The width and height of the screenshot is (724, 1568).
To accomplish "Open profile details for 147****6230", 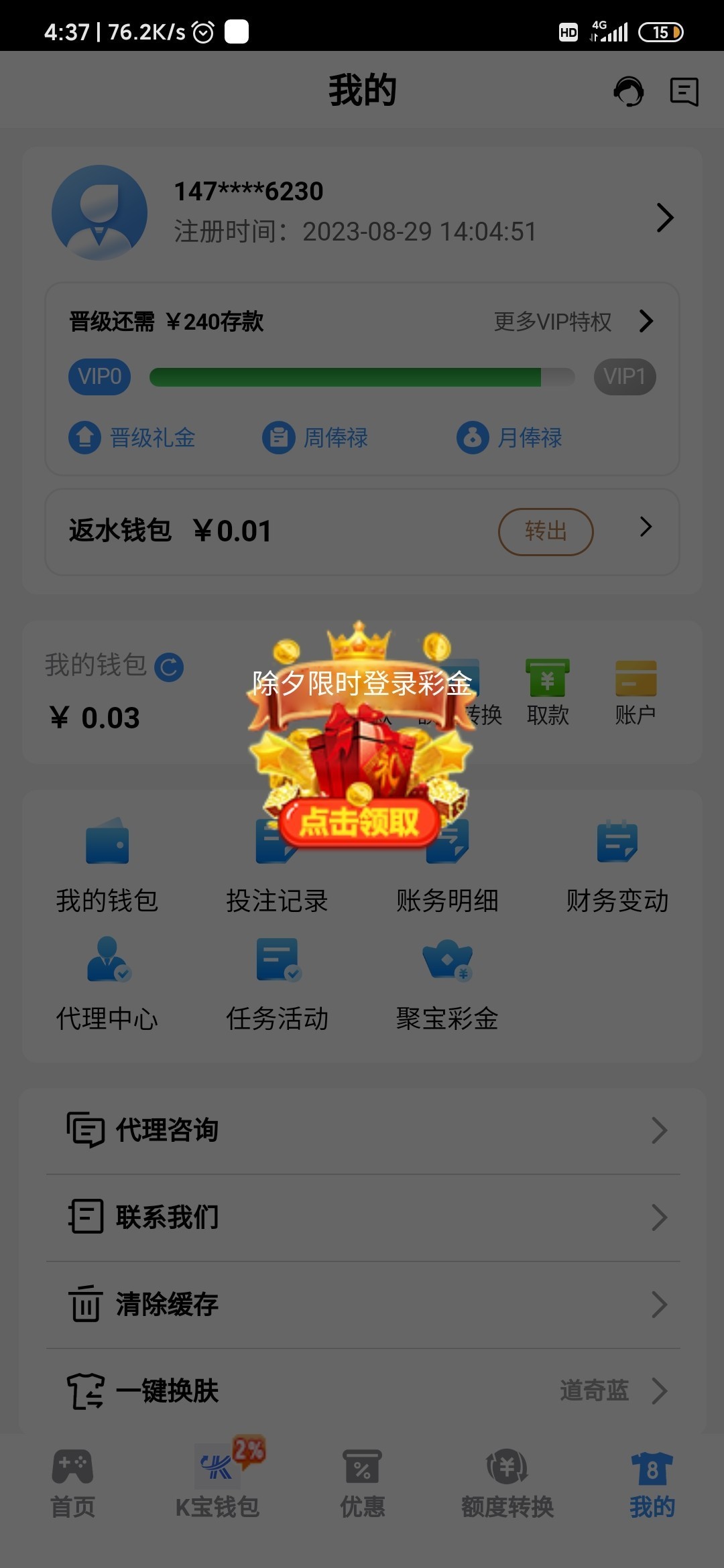I will 664,217.
